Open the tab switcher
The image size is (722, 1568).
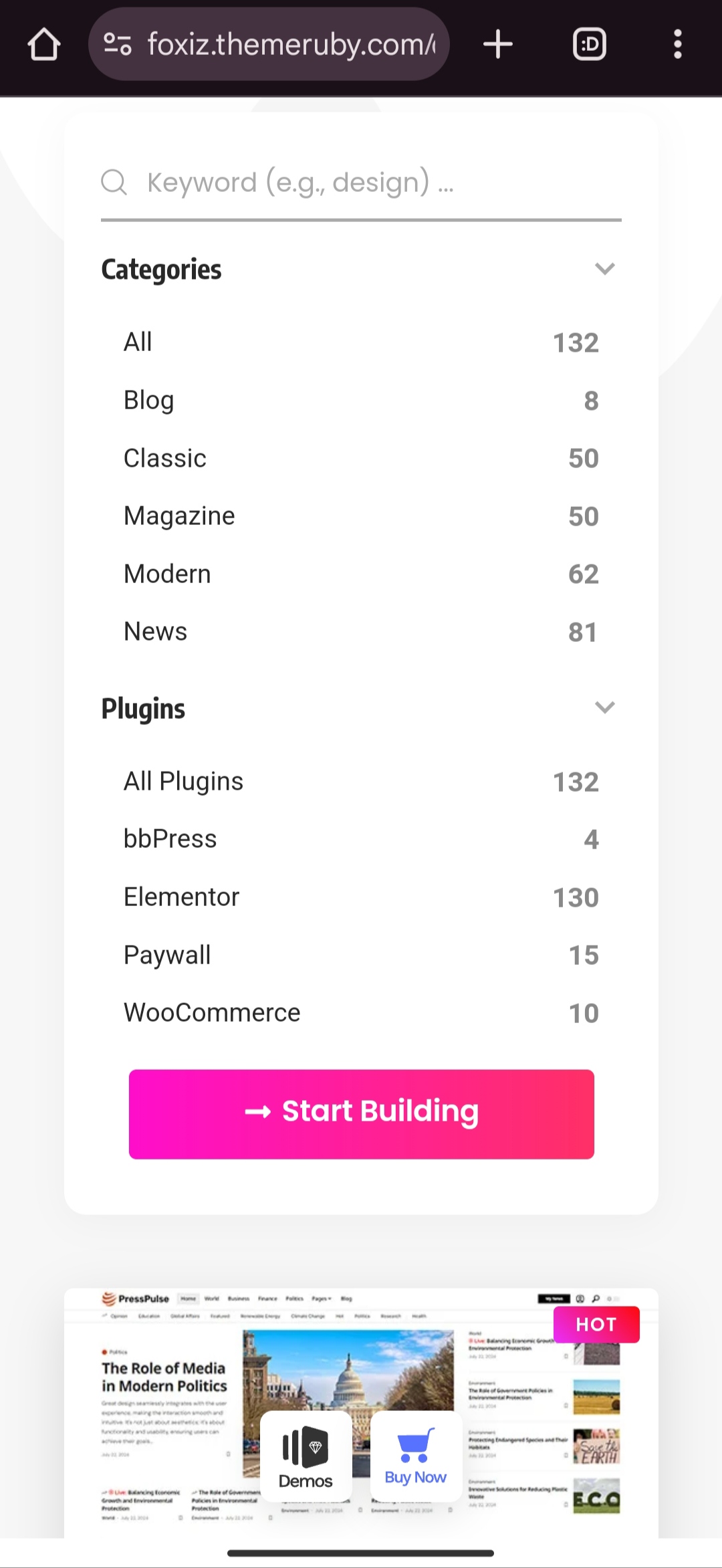[590, 44]
